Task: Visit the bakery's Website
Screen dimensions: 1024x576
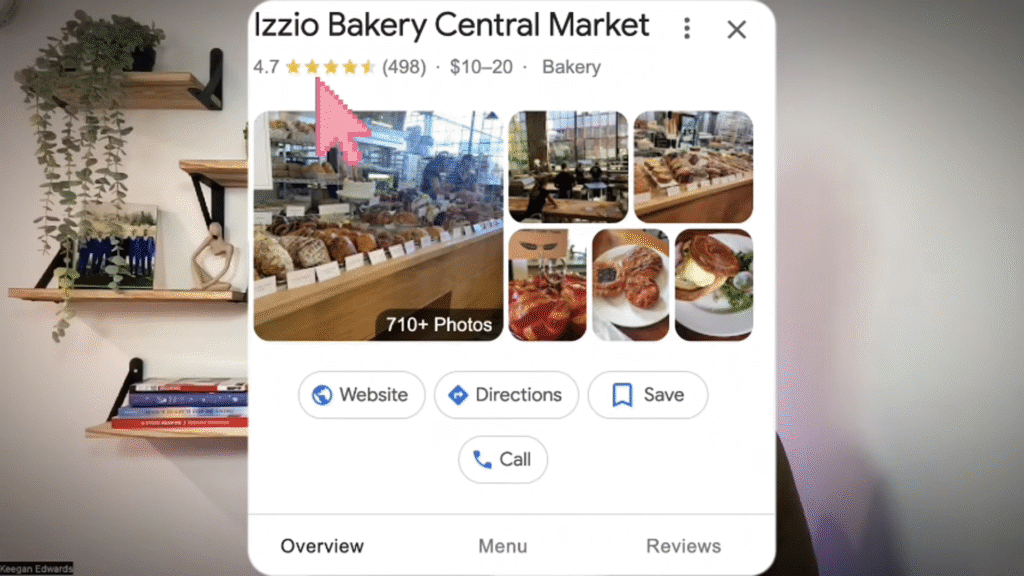Action: [x=361, y=395]
